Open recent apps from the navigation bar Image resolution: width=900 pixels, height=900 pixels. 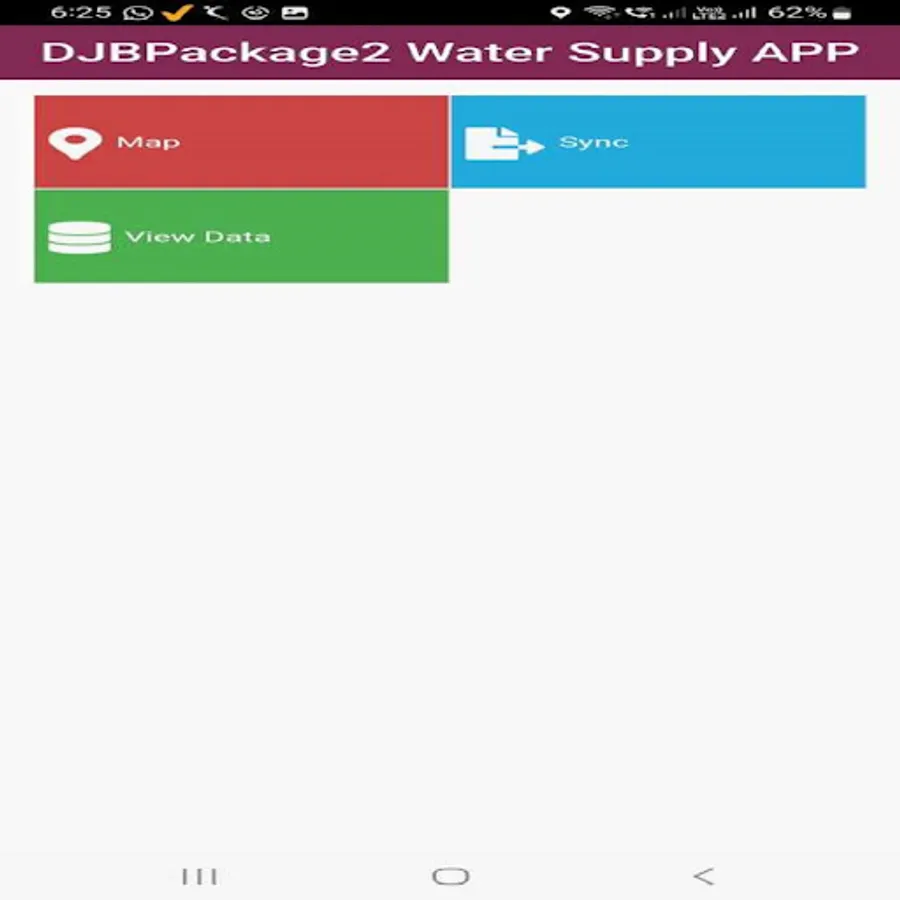199,876
